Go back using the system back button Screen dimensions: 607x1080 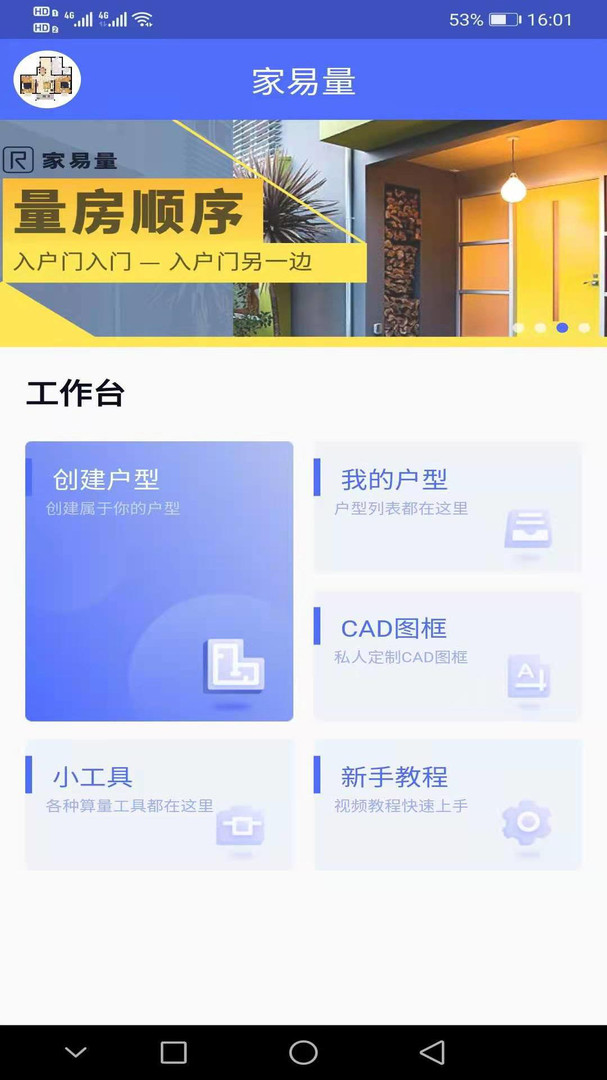[x=432, y=1052]
